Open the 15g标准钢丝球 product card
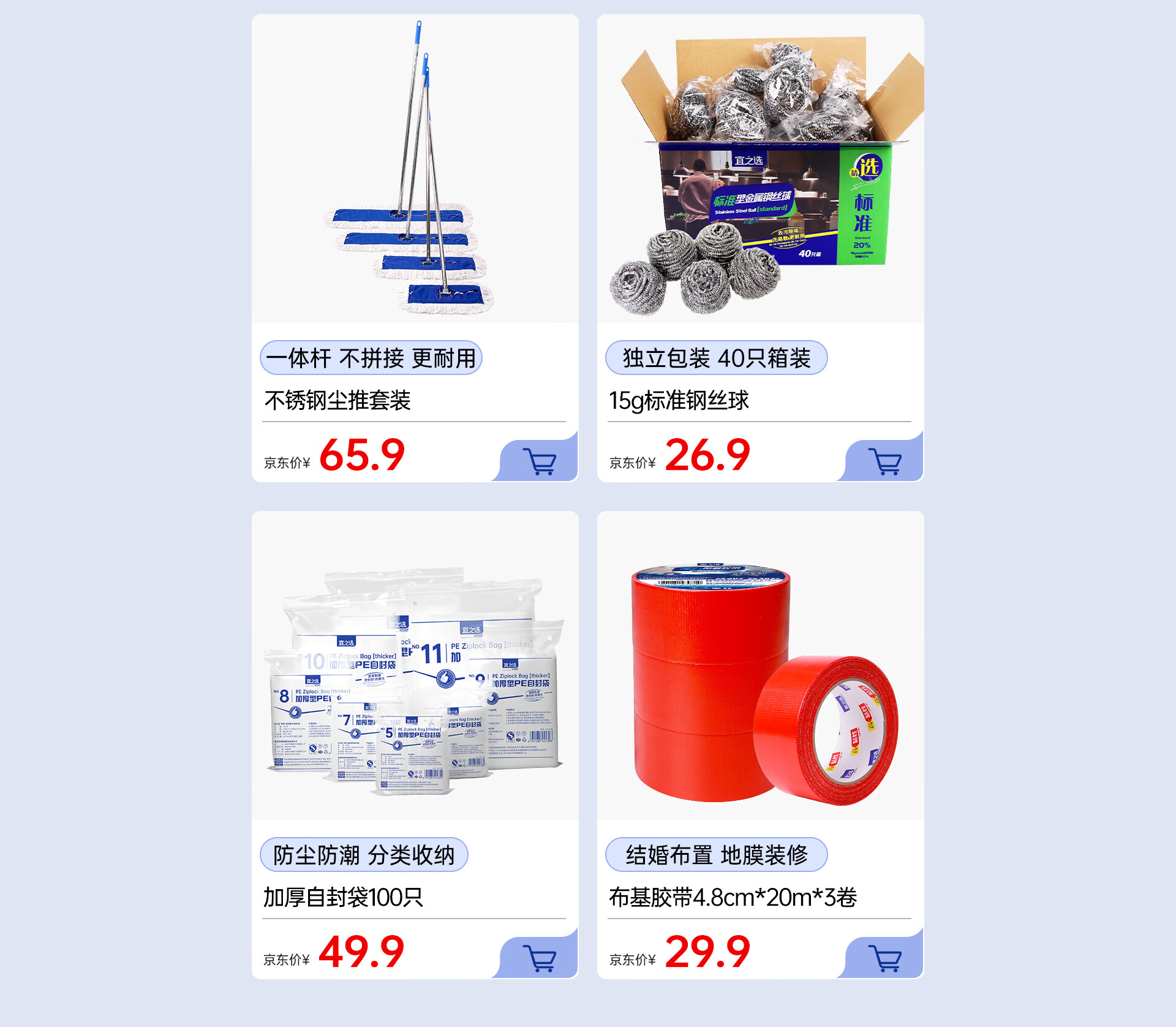Image resolution: width=1176 pixels, height=1027 pixels. [760, 248]
